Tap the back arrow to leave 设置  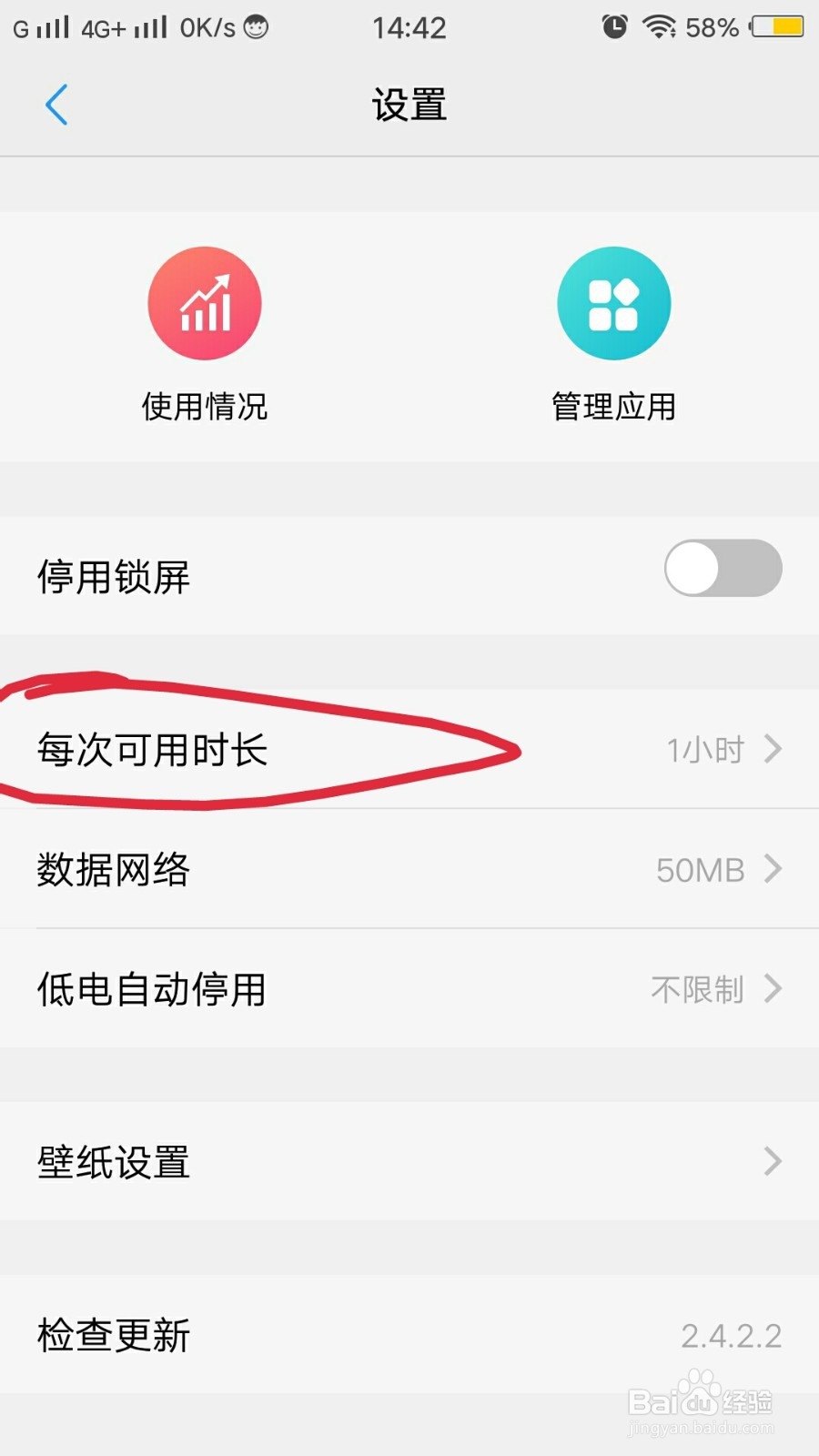click(57, 105)
